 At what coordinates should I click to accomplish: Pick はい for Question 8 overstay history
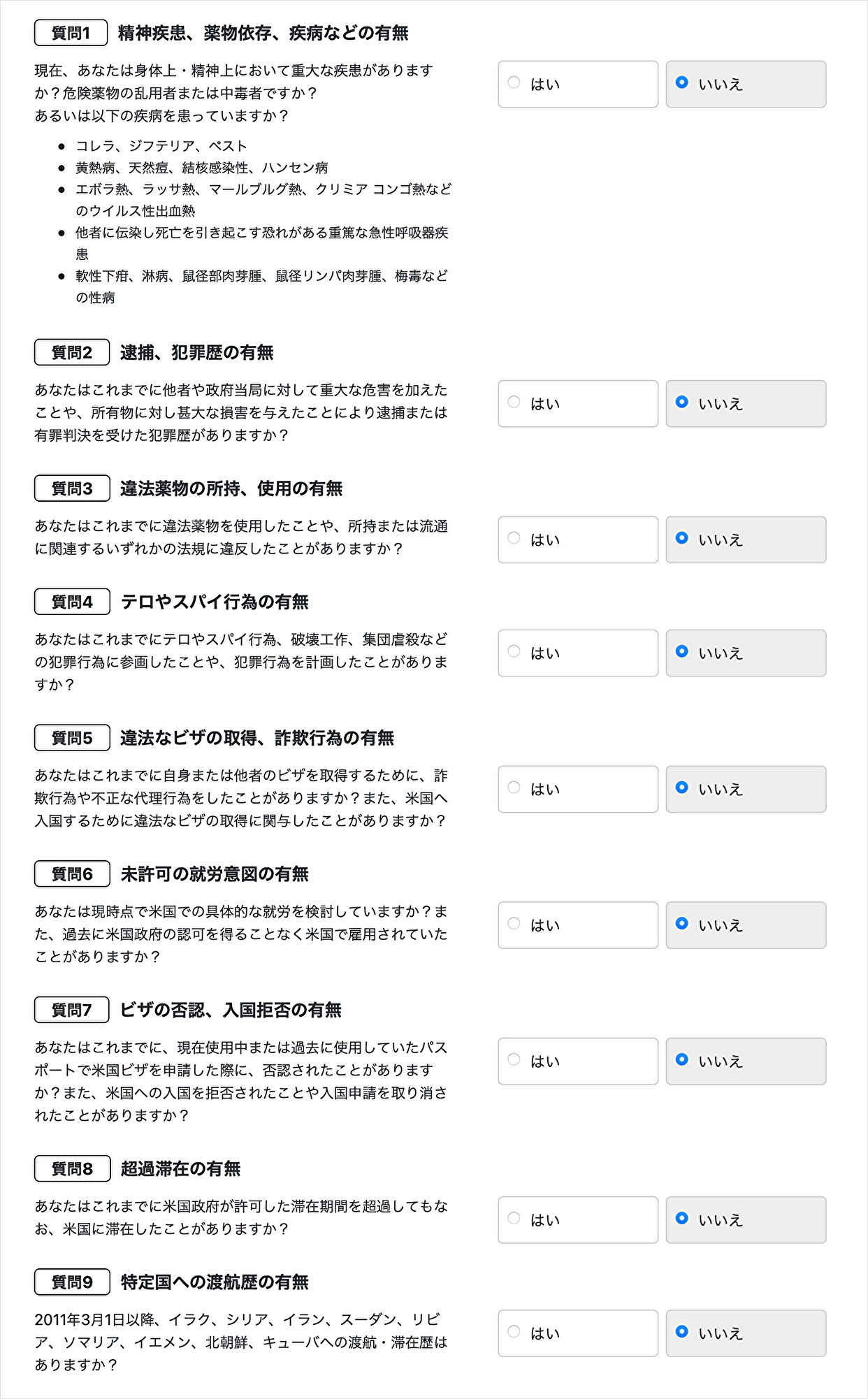click(577, 1220)
